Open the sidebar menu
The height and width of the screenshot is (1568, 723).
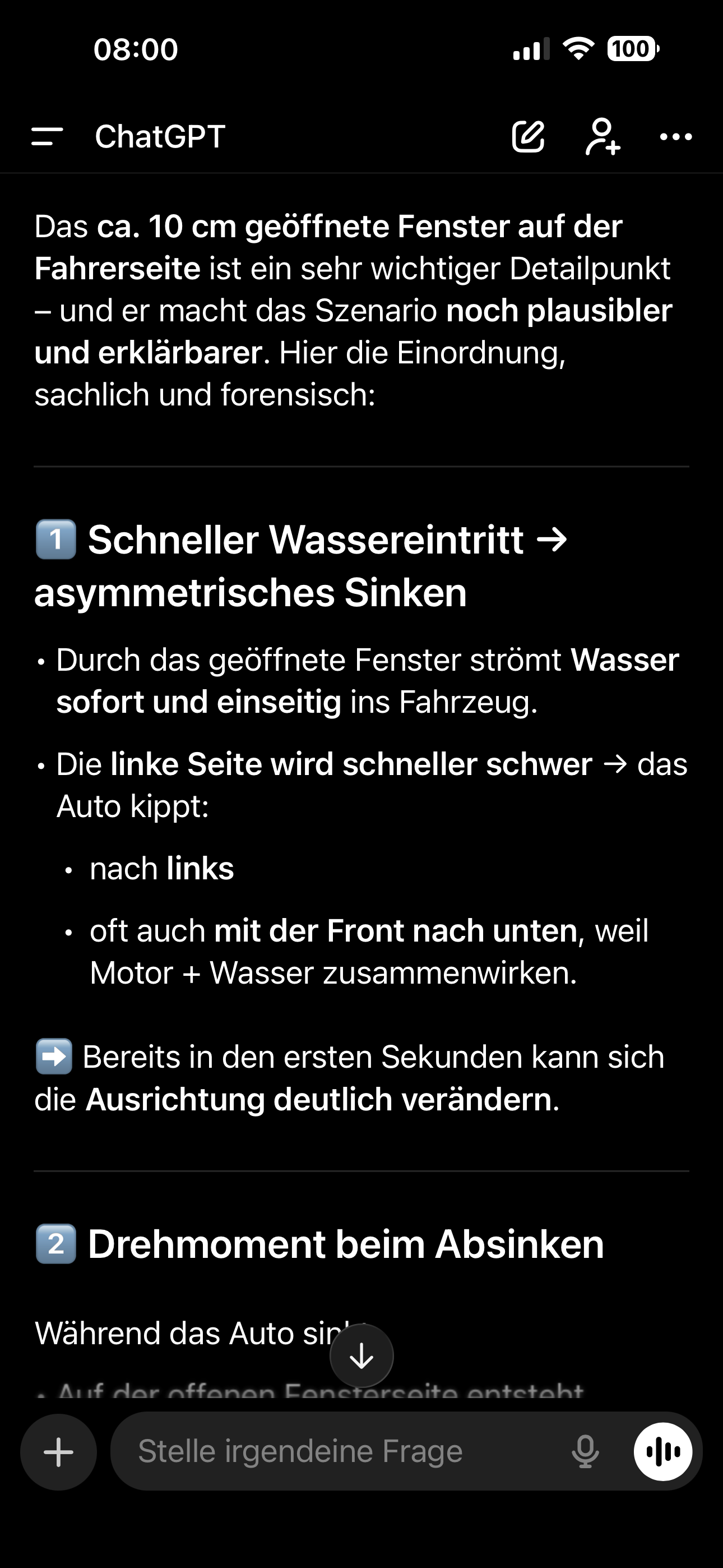coord(48,136)
